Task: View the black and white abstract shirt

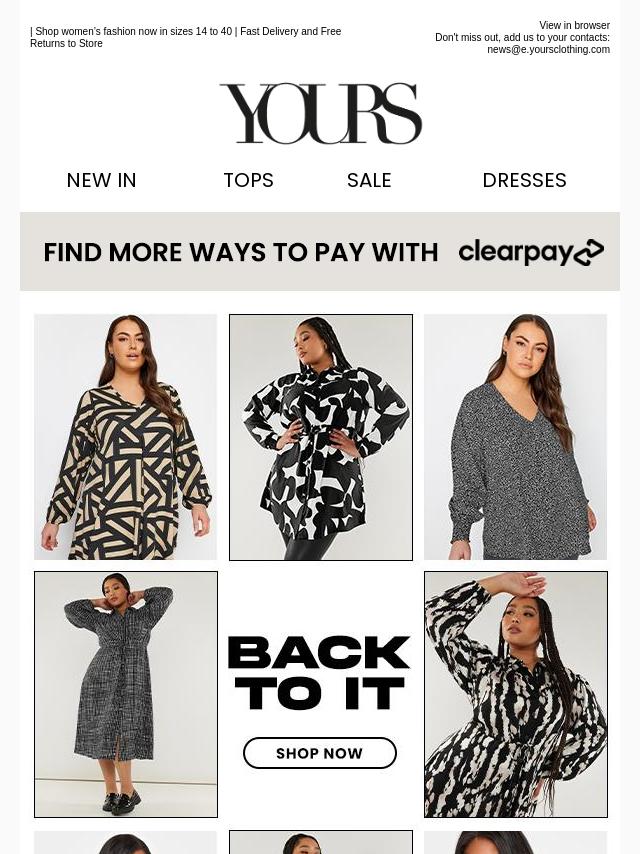Action: point(320,437)
